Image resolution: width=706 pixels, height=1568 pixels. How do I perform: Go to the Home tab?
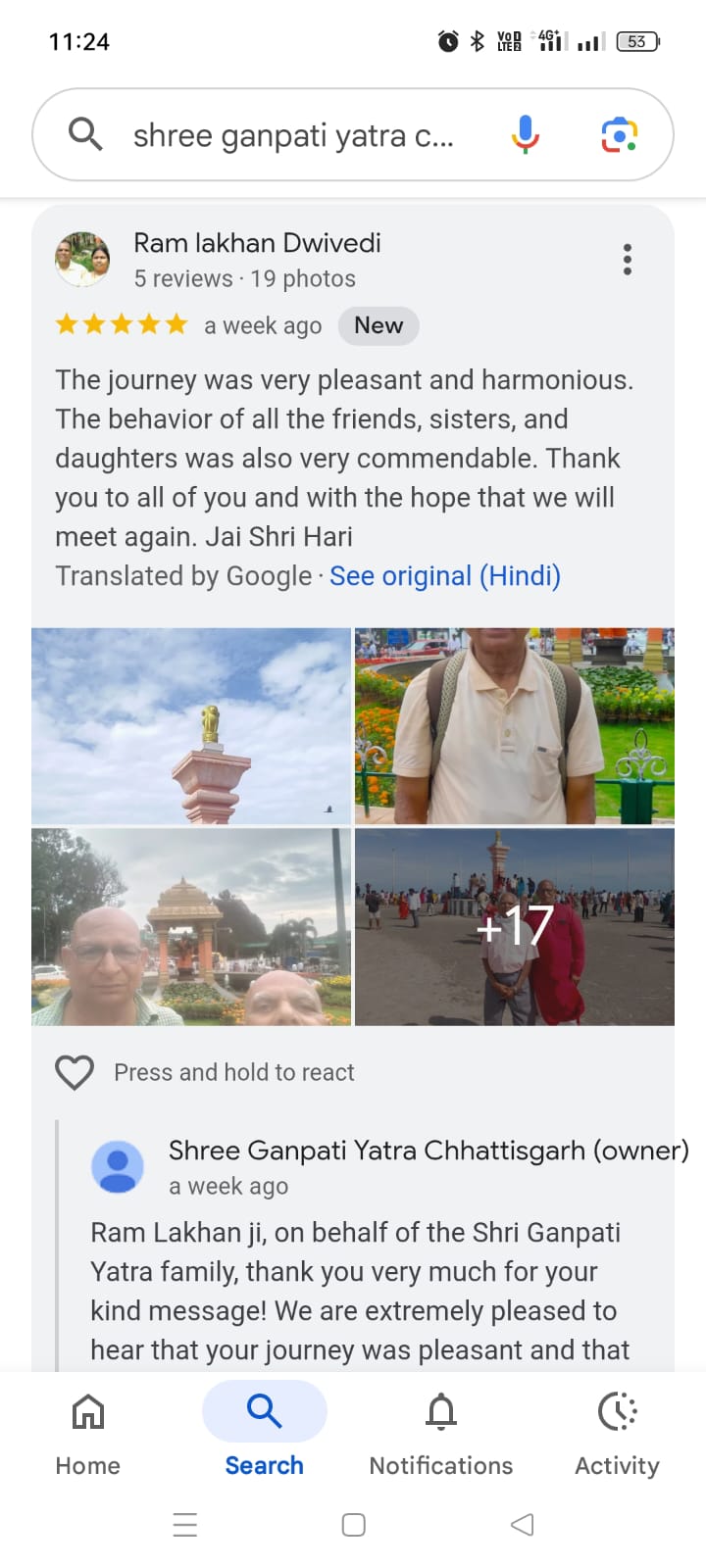pos(88,1435)
